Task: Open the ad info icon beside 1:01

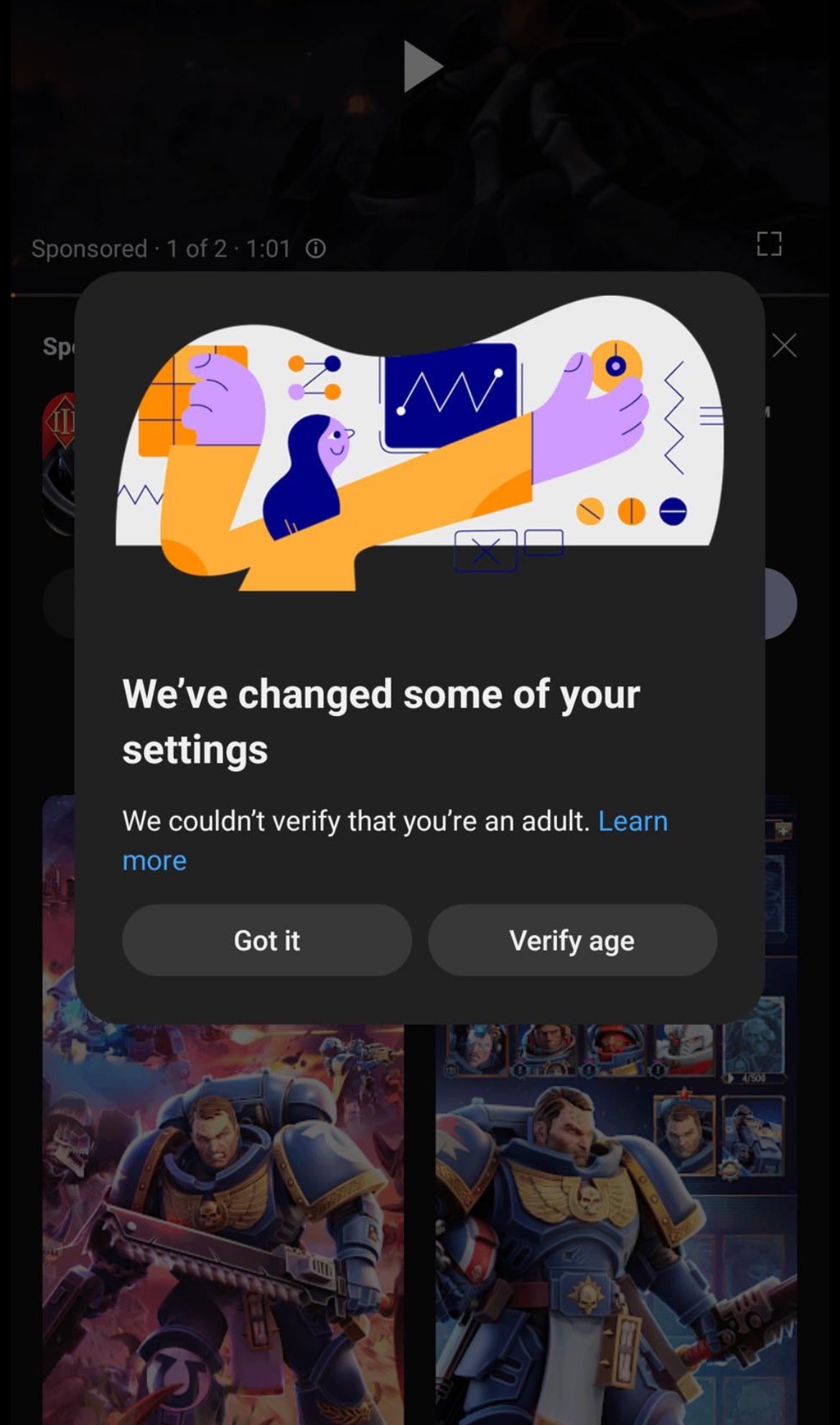Action: coord(316,249)
